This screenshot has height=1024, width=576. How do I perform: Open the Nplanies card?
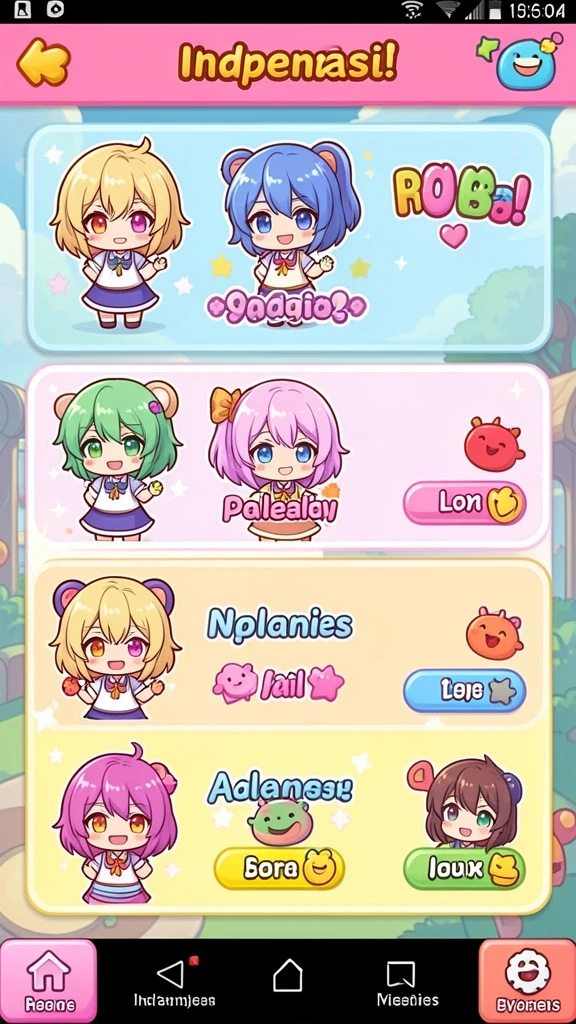coord(289,645)
